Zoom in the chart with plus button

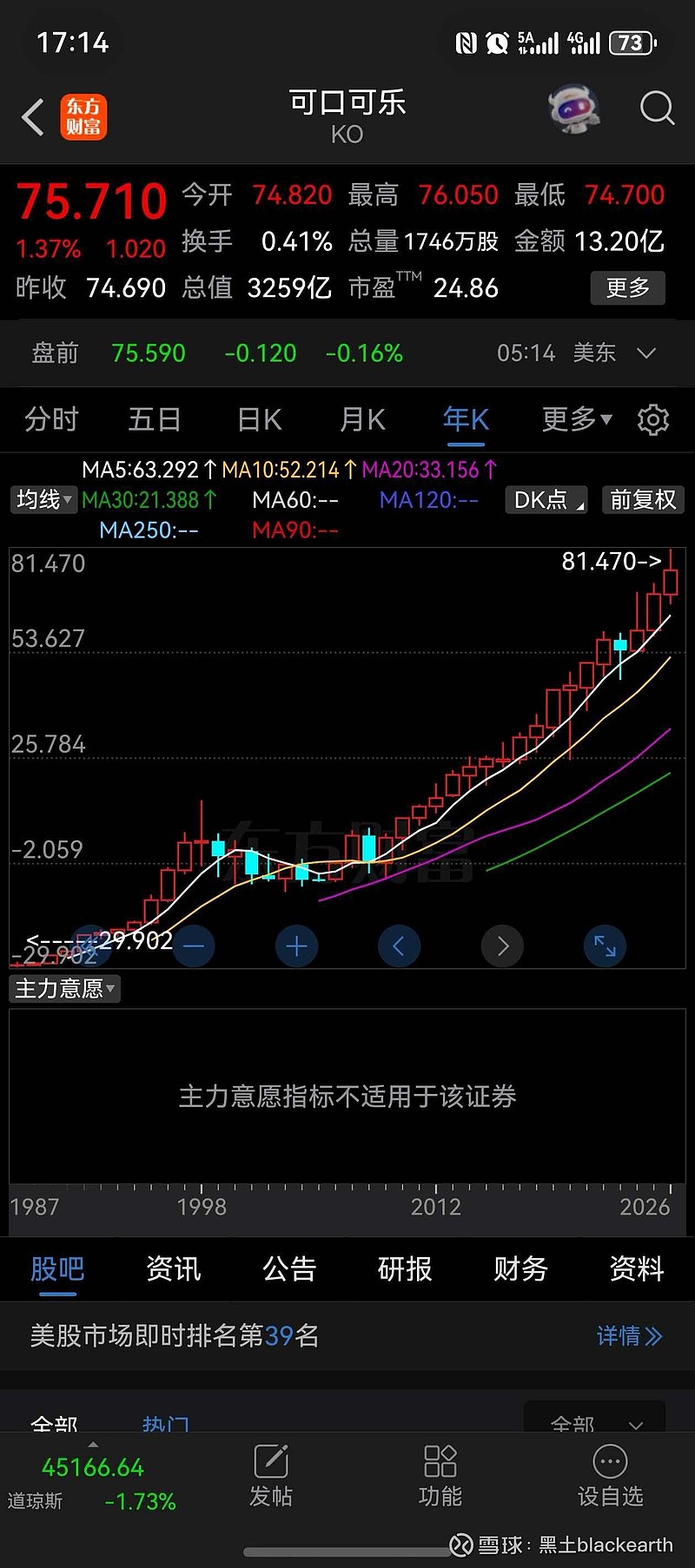coord(296,946)
